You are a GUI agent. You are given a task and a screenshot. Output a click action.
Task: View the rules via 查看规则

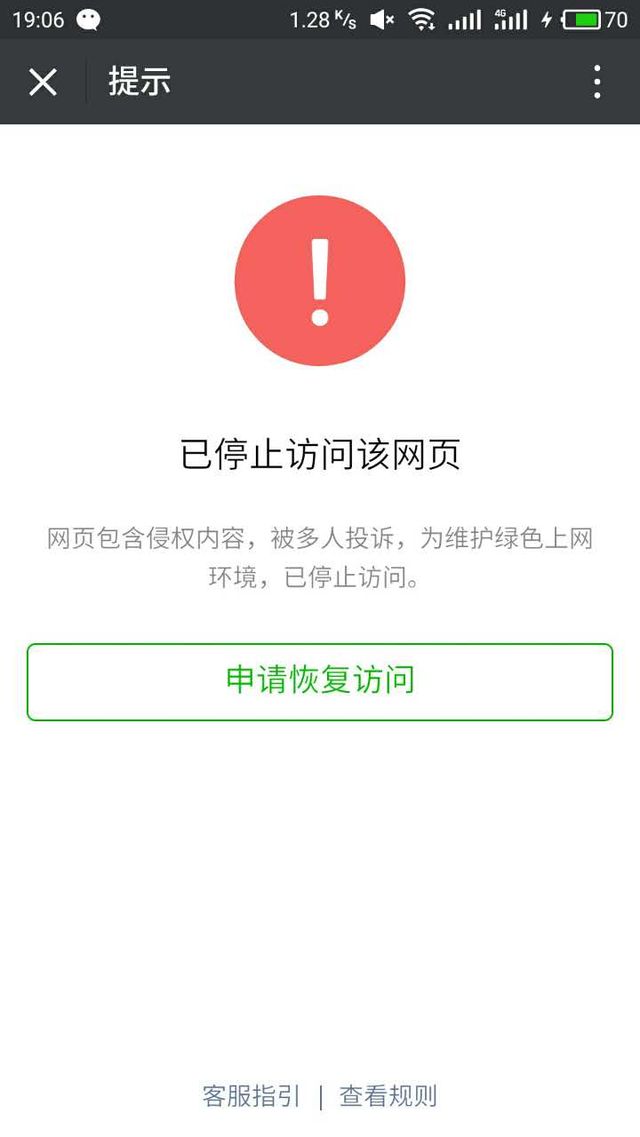coord(388,1096)
